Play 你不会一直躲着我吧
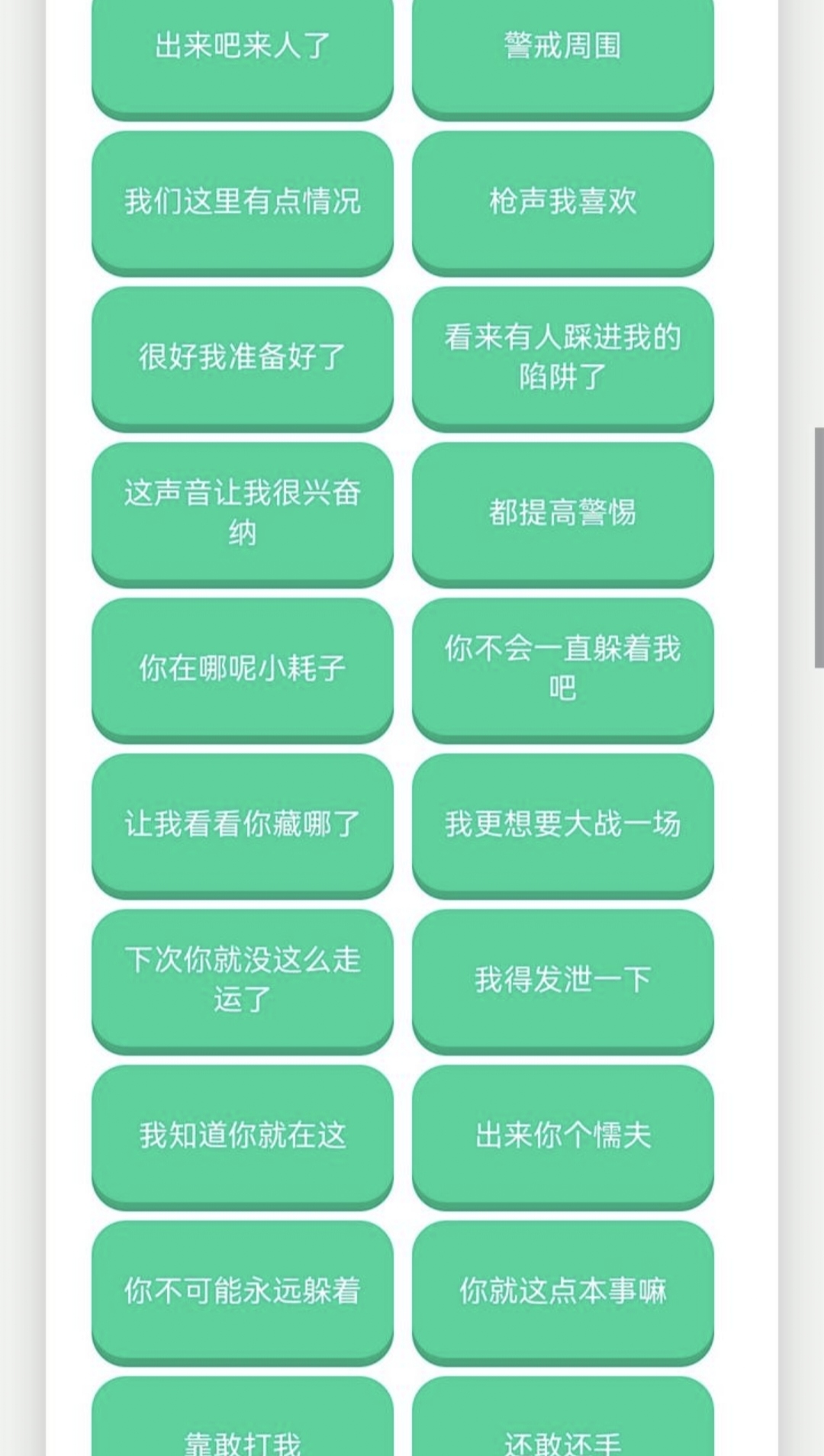This screenshot has width=824, height=1456. [563, 668]
